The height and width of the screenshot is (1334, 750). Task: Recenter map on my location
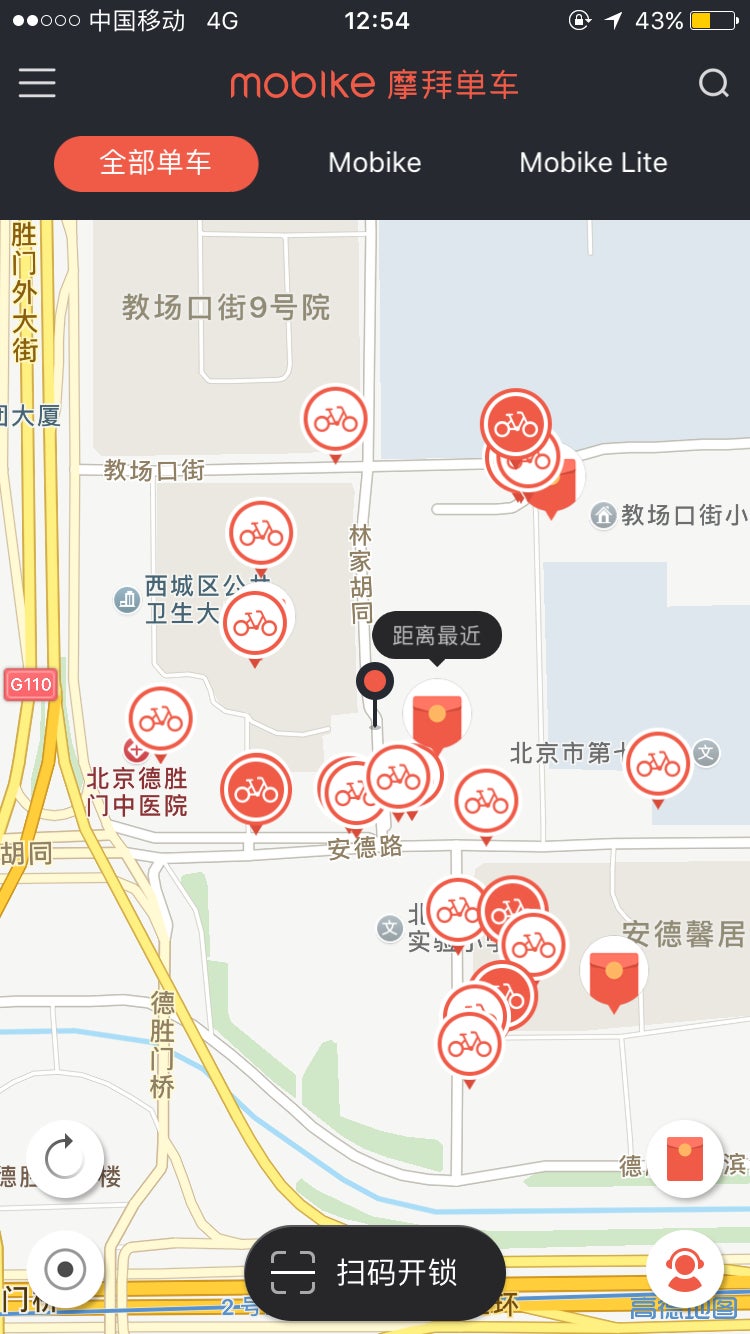pos(65,1270)
